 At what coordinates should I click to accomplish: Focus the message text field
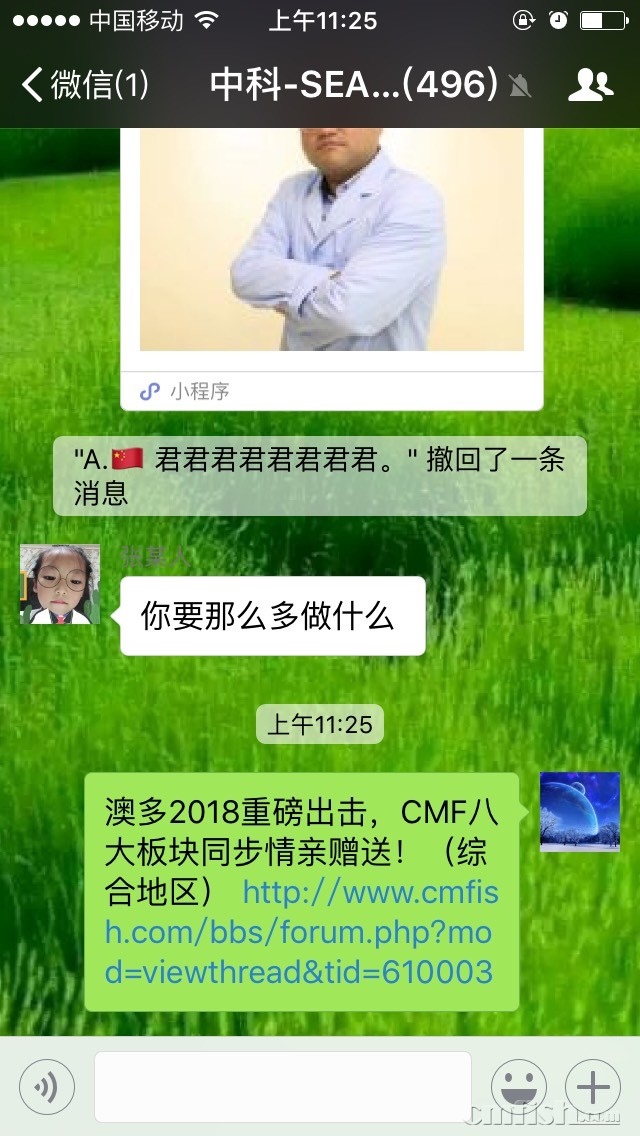(x=282, y=1087)
